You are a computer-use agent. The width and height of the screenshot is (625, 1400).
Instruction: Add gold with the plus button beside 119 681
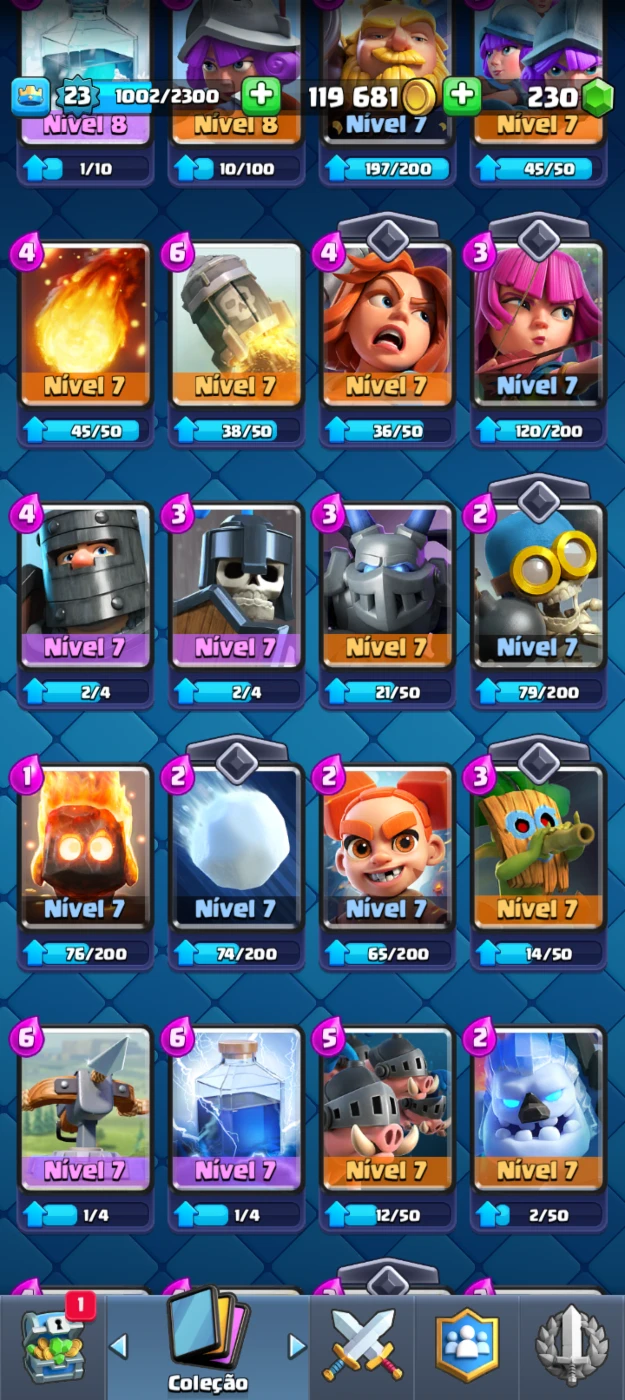tap(462, 96)
